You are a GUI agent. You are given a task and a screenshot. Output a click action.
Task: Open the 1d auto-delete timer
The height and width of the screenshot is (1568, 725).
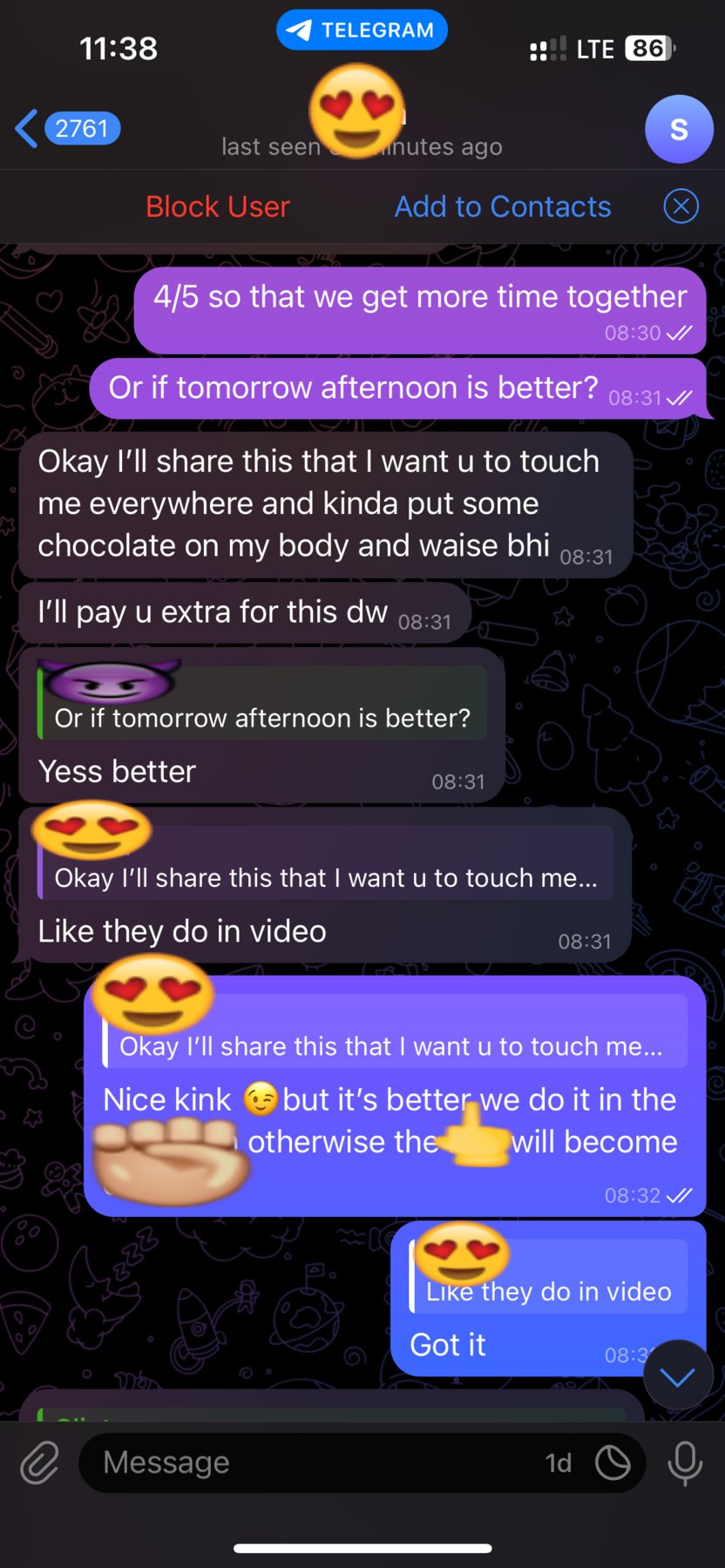pyautogui.click(x=559, y=1463)
